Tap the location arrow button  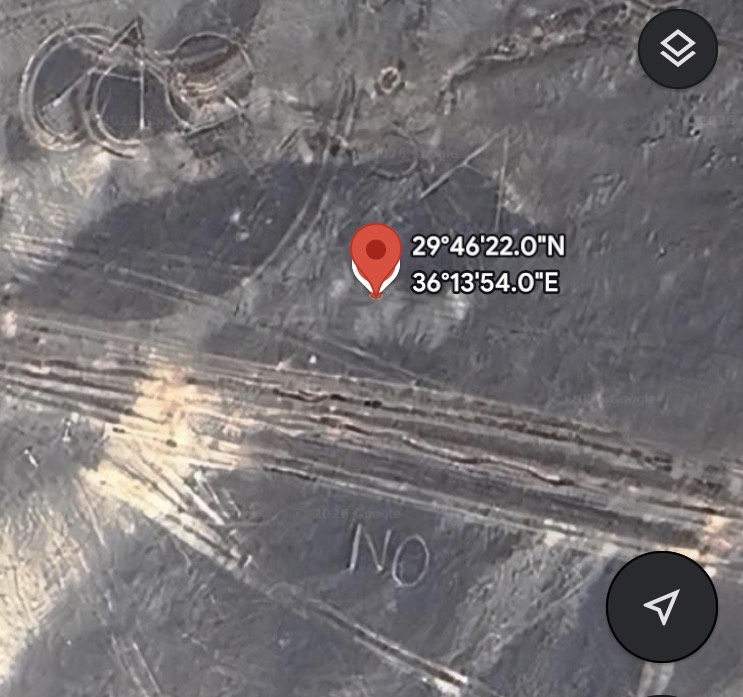coord(661,606)
